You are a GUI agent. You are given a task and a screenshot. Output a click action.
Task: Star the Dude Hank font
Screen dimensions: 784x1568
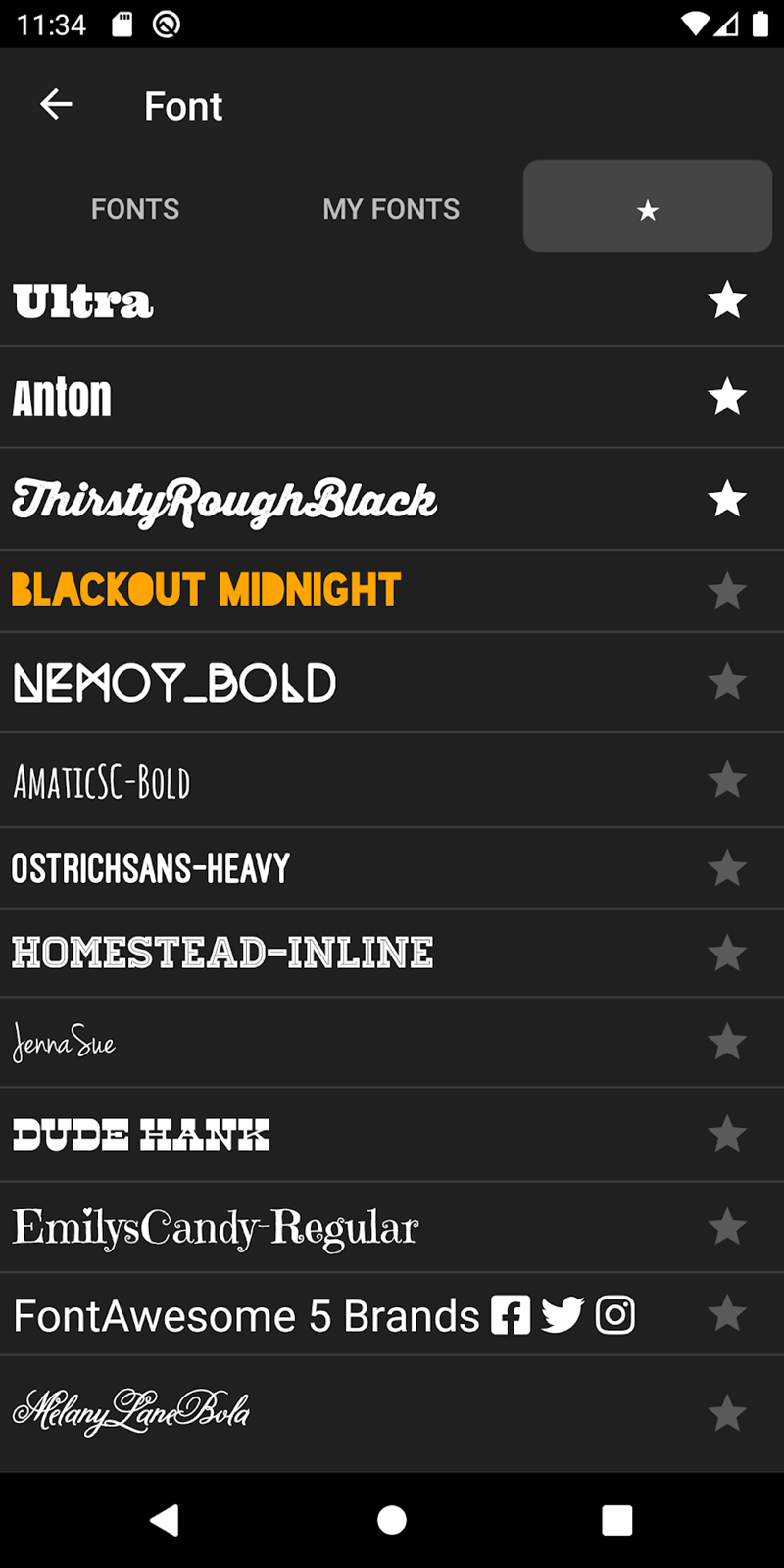(x=727, y=1134)
